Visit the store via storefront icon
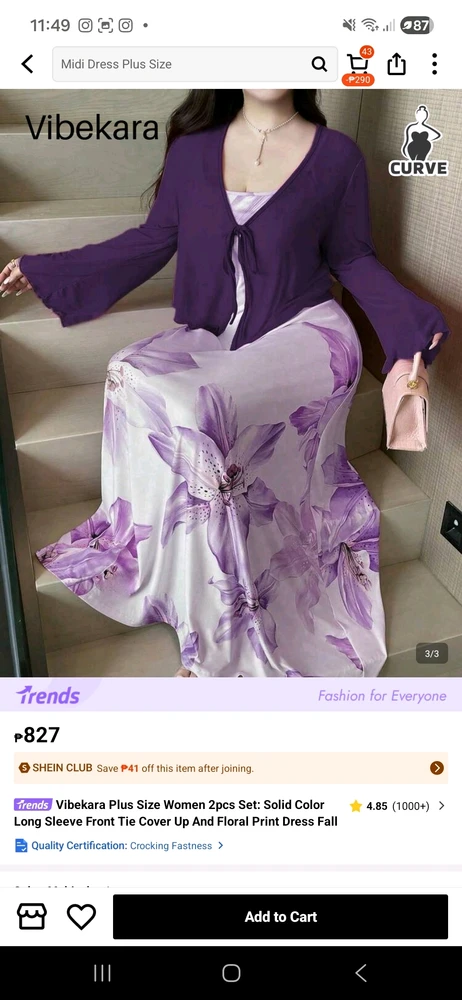The height and width of the screenshot is (1000, 462). pos(32,916)
